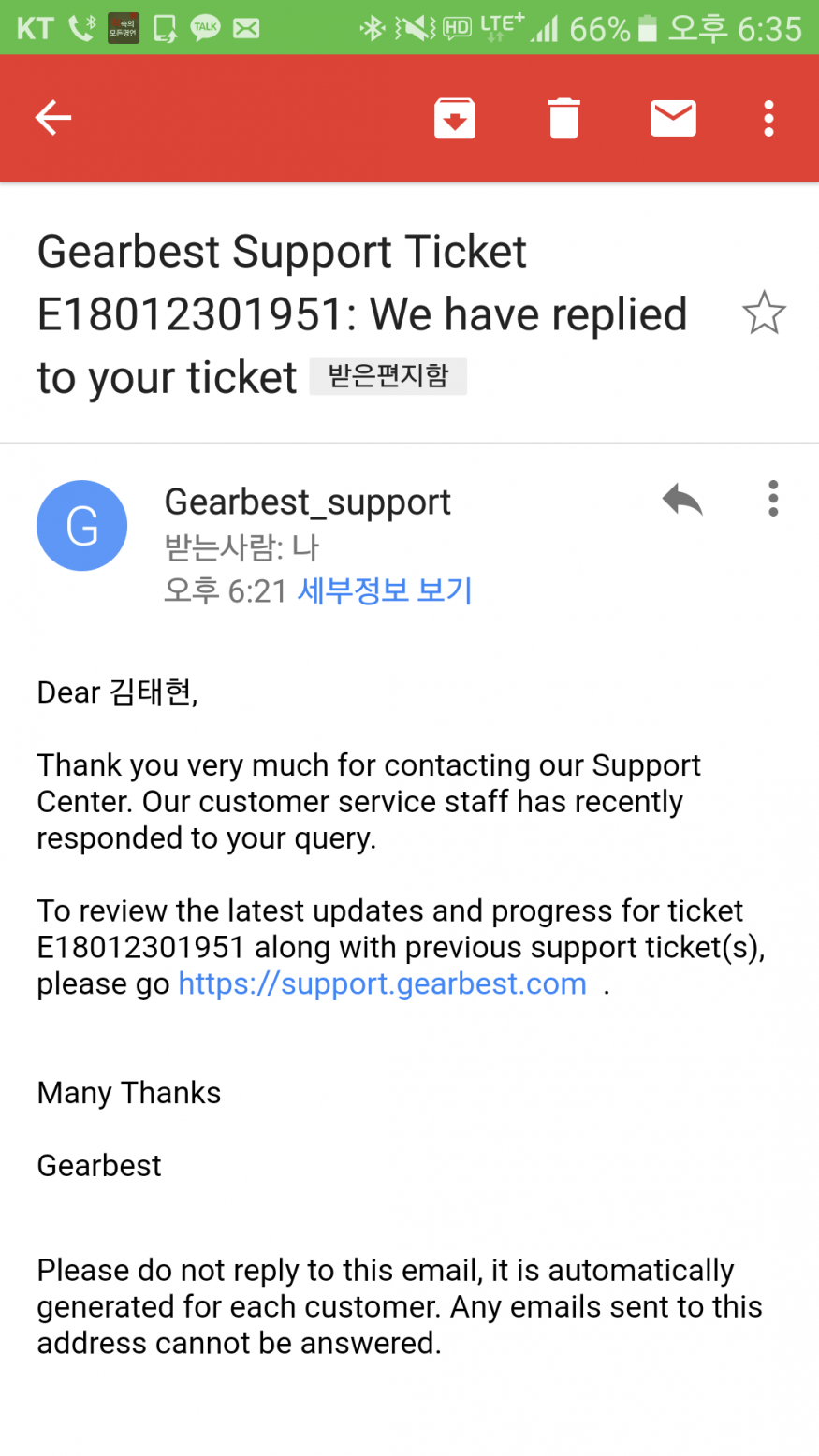Reply to Gearbest_support
Image resolution: width=819 pixels, height=1456 pixels.
tap(682, 500)
